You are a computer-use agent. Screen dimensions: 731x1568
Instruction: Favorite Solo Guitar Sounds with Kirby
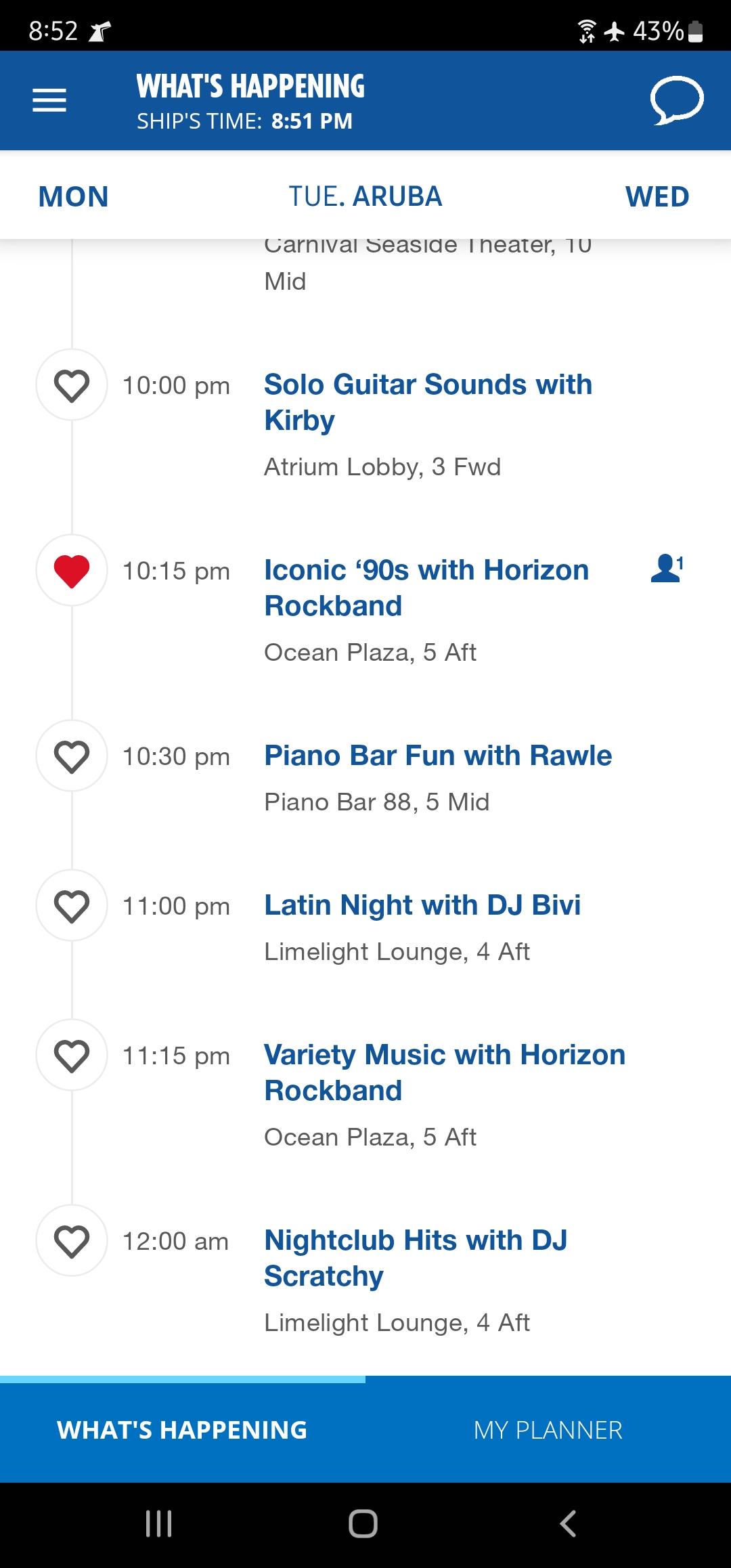(72, 385)
